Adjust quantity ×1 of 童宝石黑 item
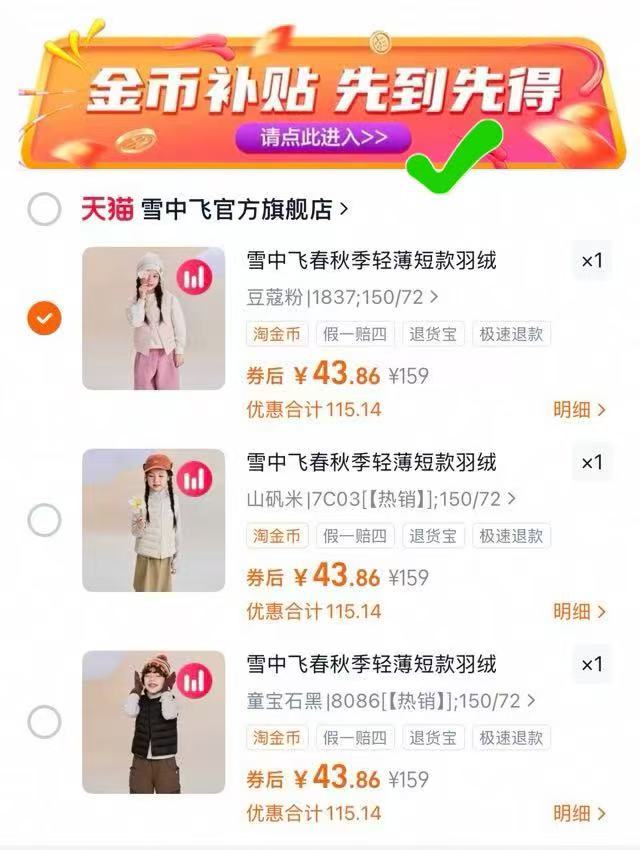 point(592,664)
